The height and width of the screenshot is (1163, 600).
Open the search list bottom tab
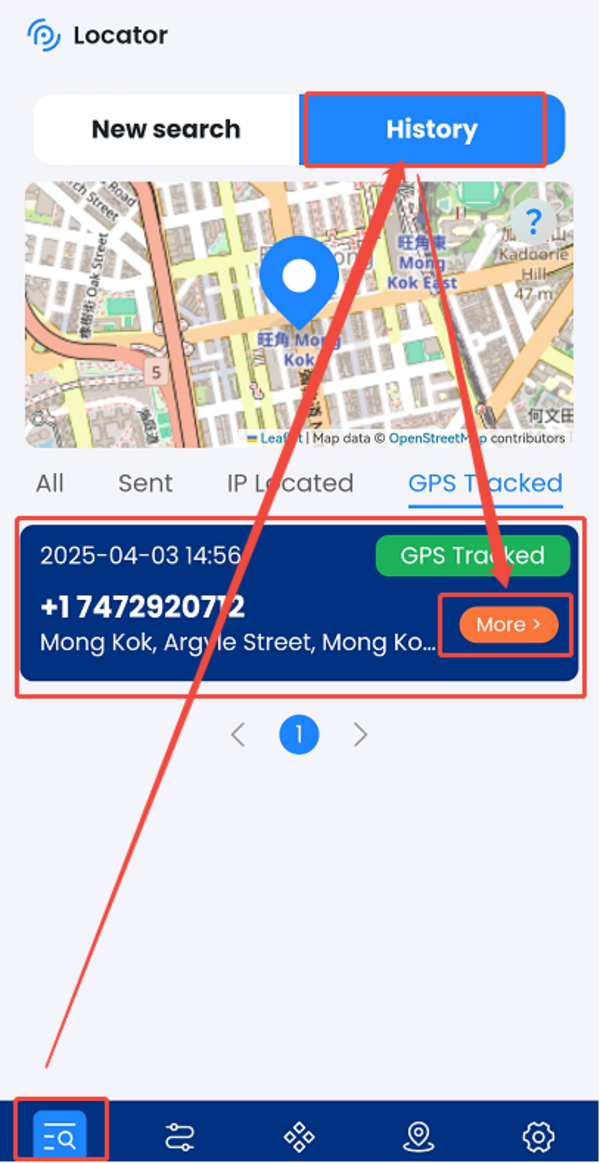click(x=60, y=1136)
